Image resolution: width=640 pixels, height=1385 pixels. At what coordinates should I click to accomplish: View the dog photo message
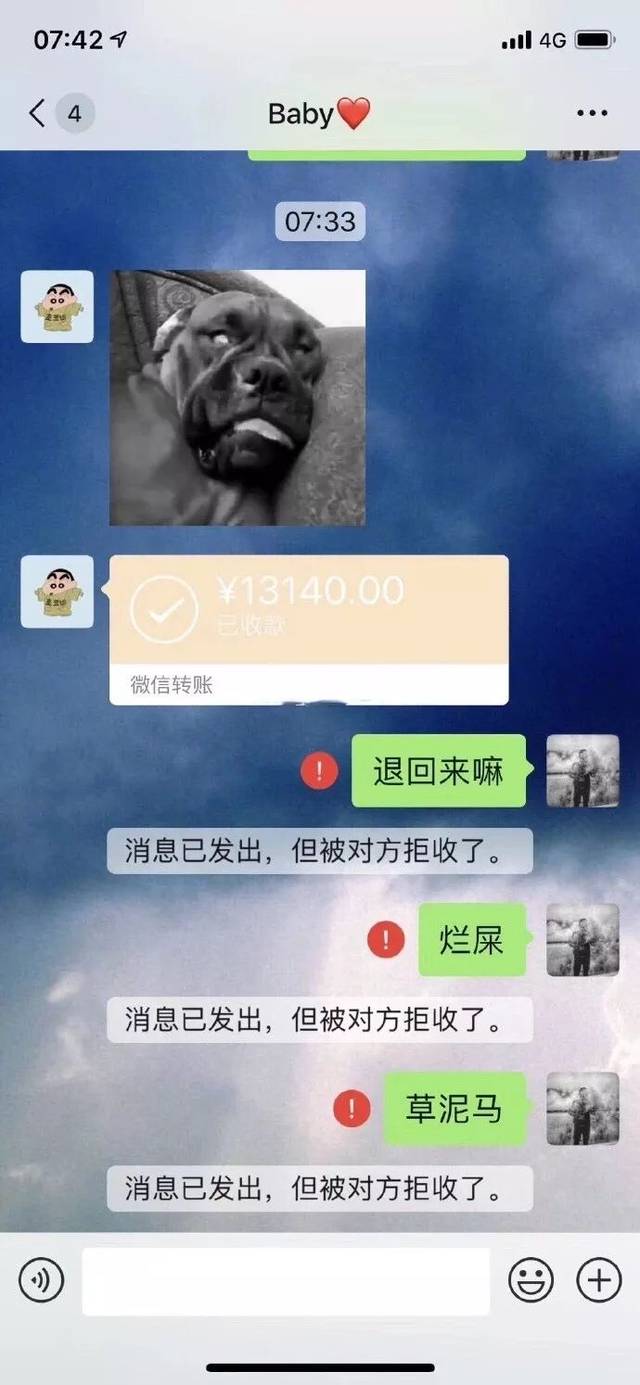pos(237,397)
